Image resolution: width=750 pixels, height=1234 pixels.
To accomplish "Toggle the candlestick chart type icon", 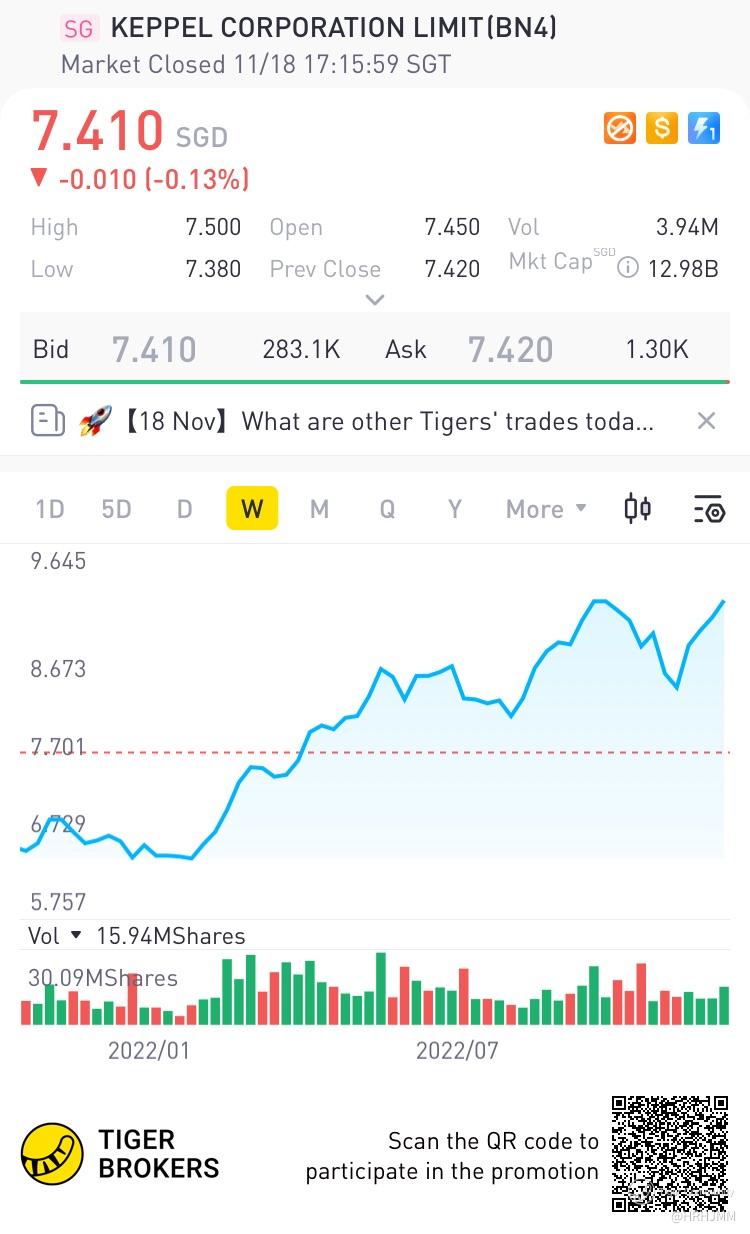I will pos(637,509).
